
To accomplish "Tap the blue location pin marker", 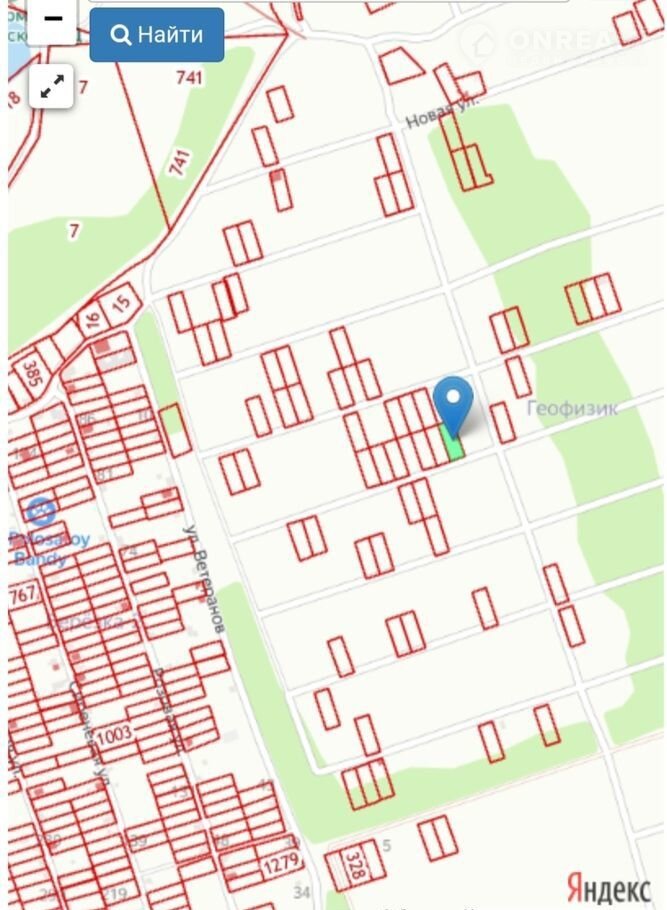I will click(x=454, y=402).
